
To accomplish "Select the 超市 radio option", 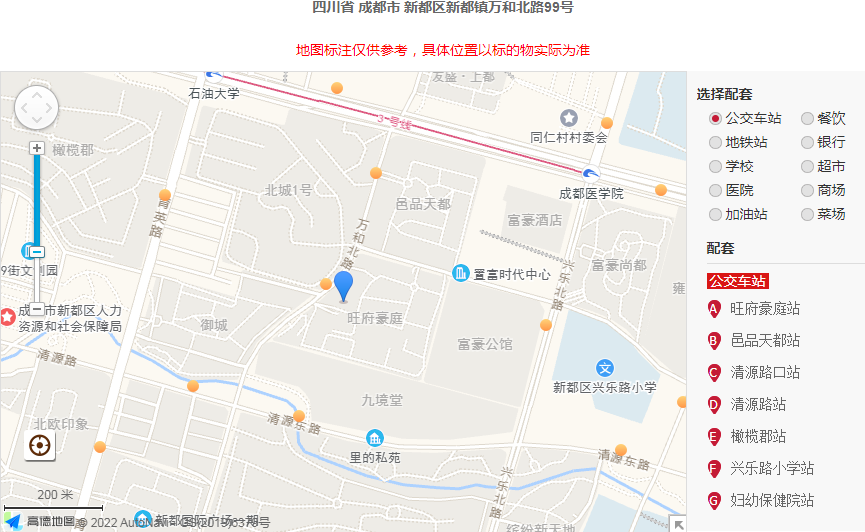I will tap(807, 166).
